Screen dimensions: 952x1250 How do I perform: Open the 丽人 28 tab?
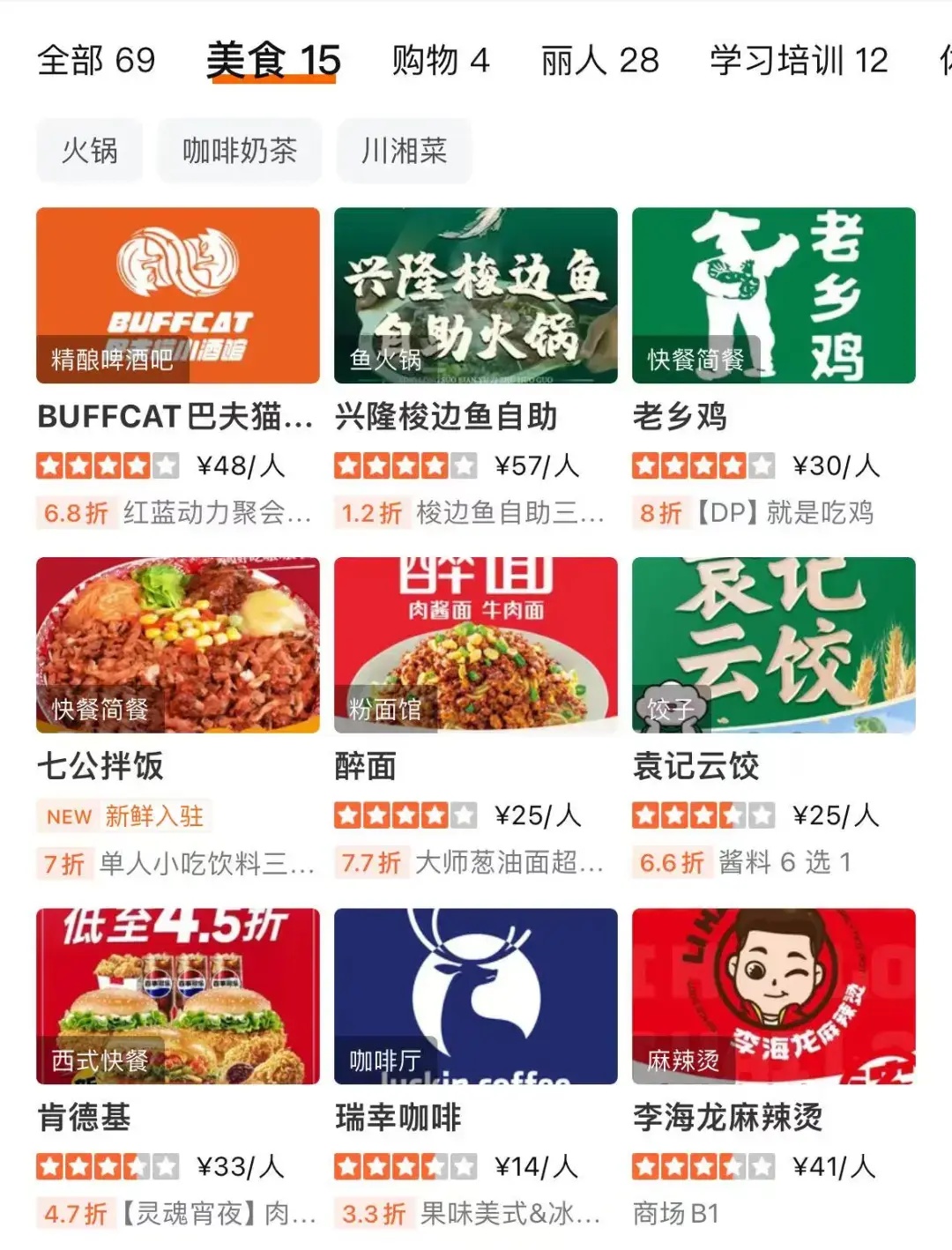(599, 61)
